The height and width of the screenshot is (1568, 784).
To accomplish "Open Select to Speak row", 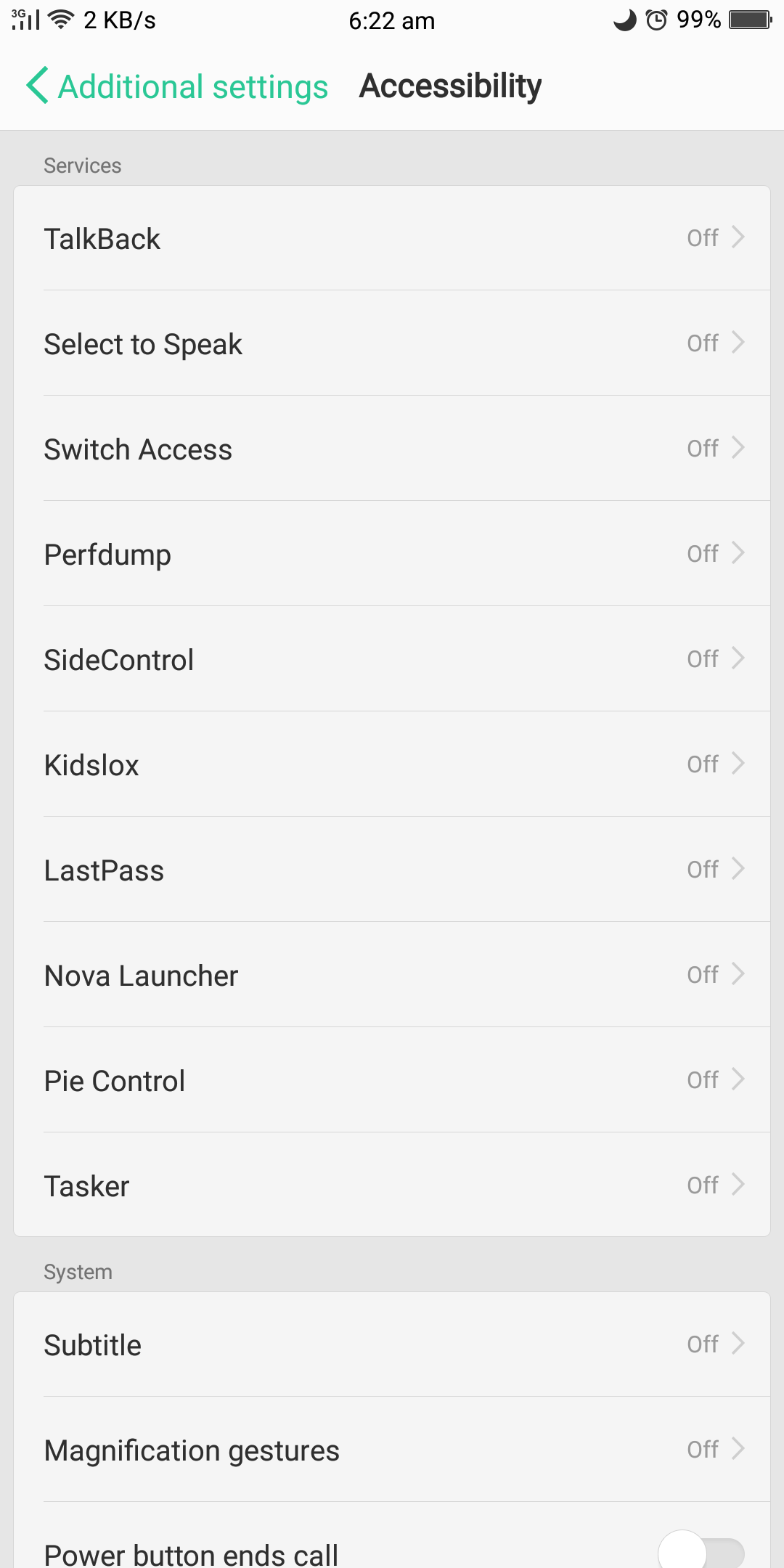I will point(392,343).
